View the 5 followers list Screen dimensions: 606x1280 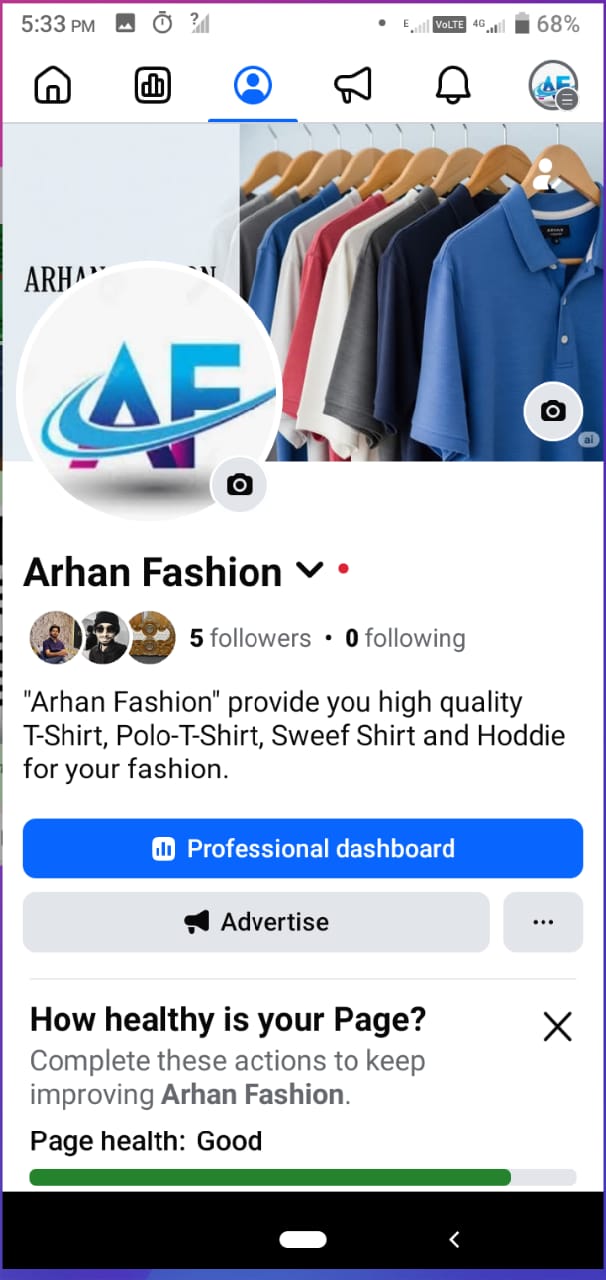250,638
